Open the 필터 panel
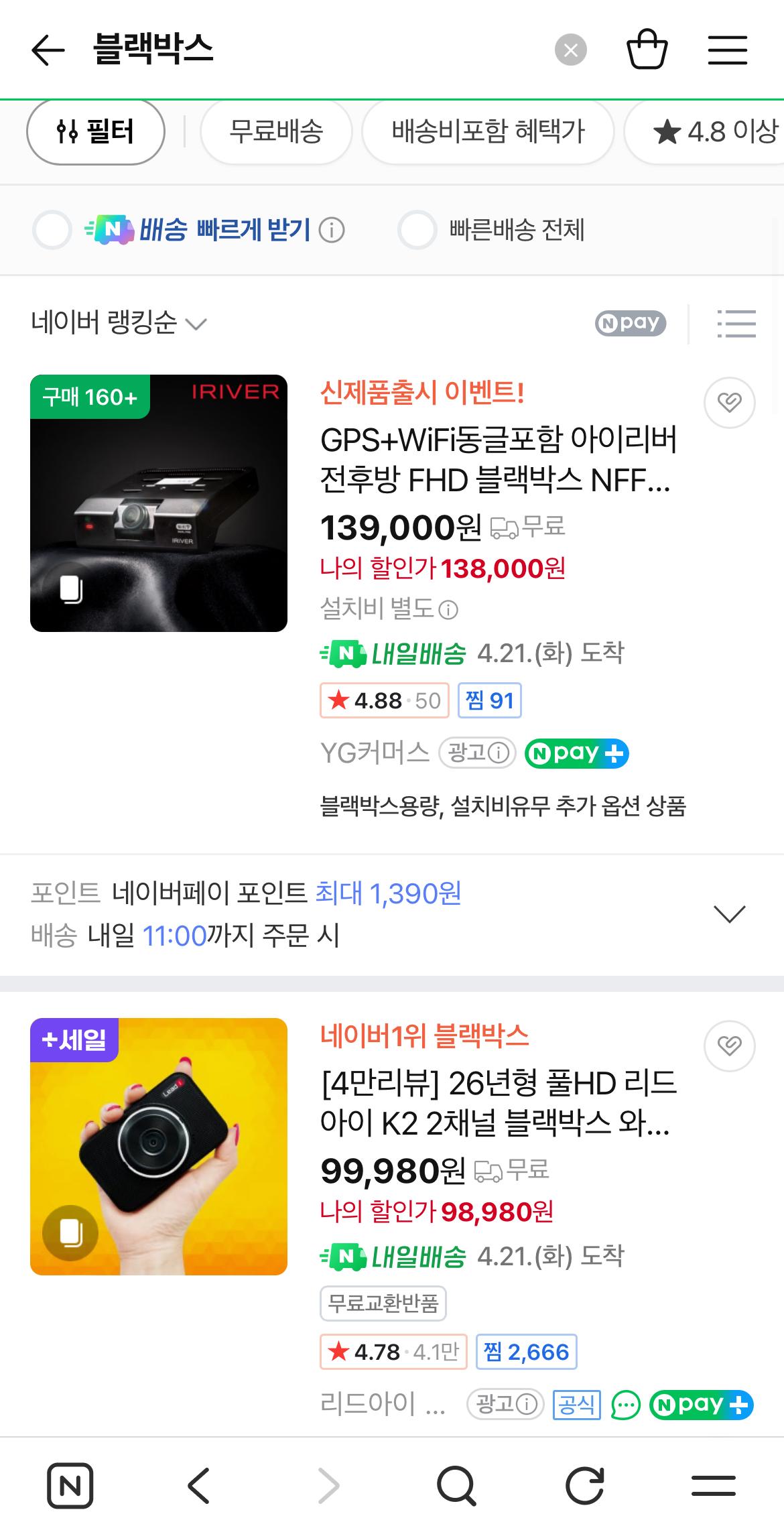 tap(94, 131)
